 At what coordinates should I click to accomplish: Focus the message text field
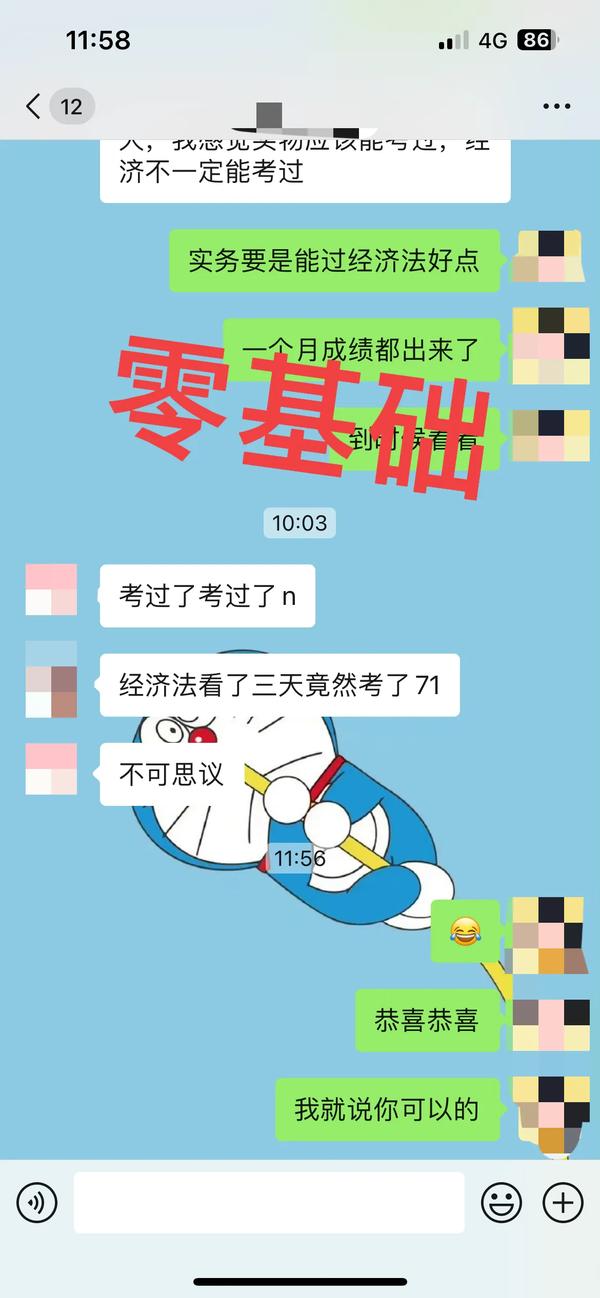pyautogui.click(x=269, y=1202)
